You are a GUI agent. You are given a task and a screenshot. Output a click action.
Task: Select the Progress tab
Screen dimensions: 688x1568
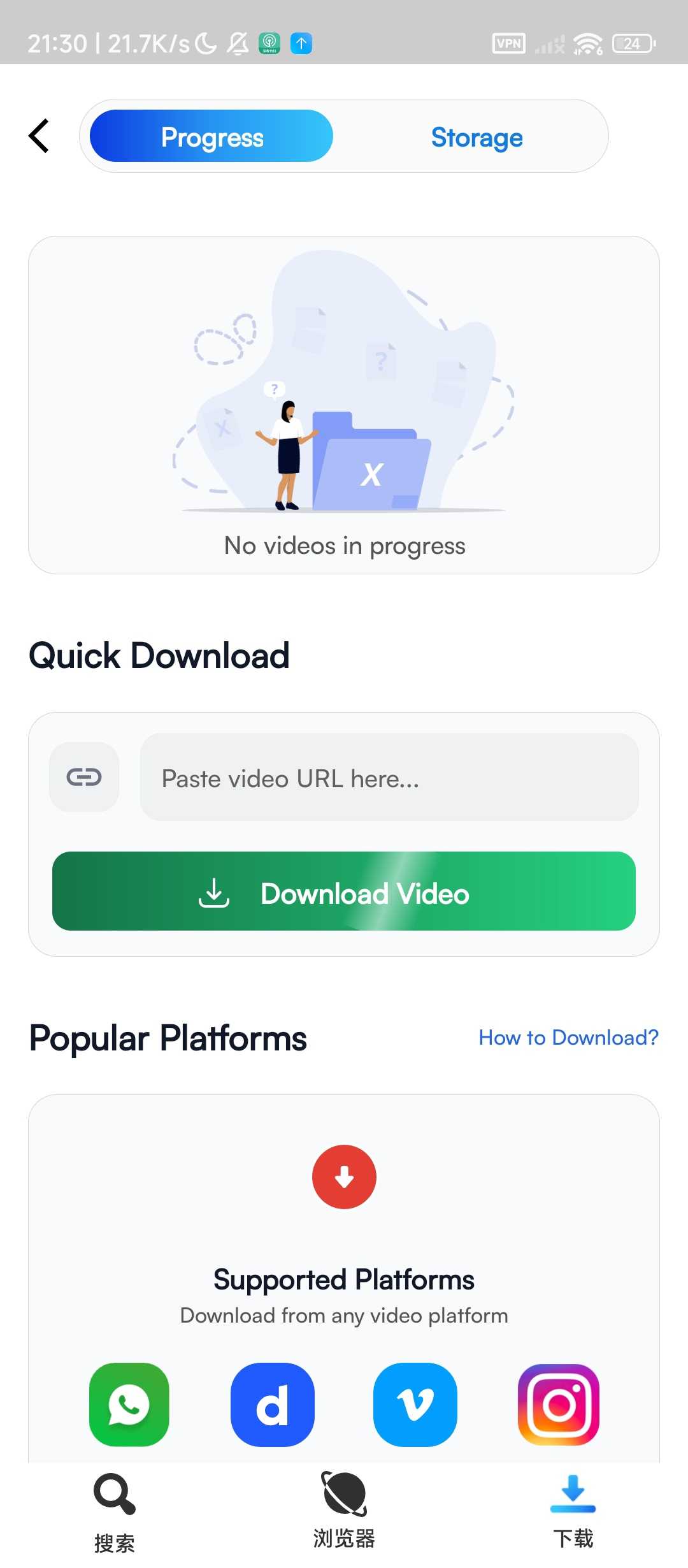[x=211, y=136]
